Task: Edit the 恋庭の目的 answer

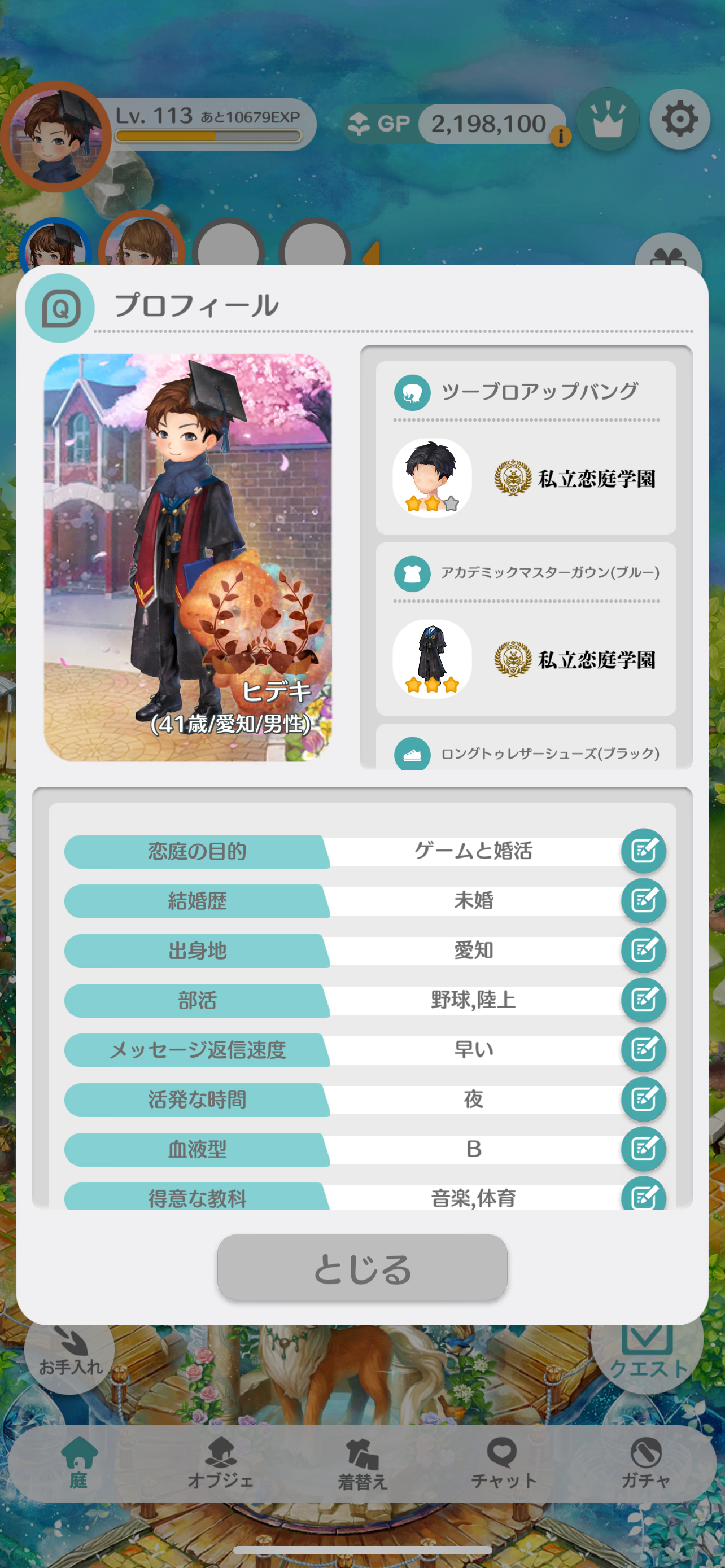Action: 644,851
